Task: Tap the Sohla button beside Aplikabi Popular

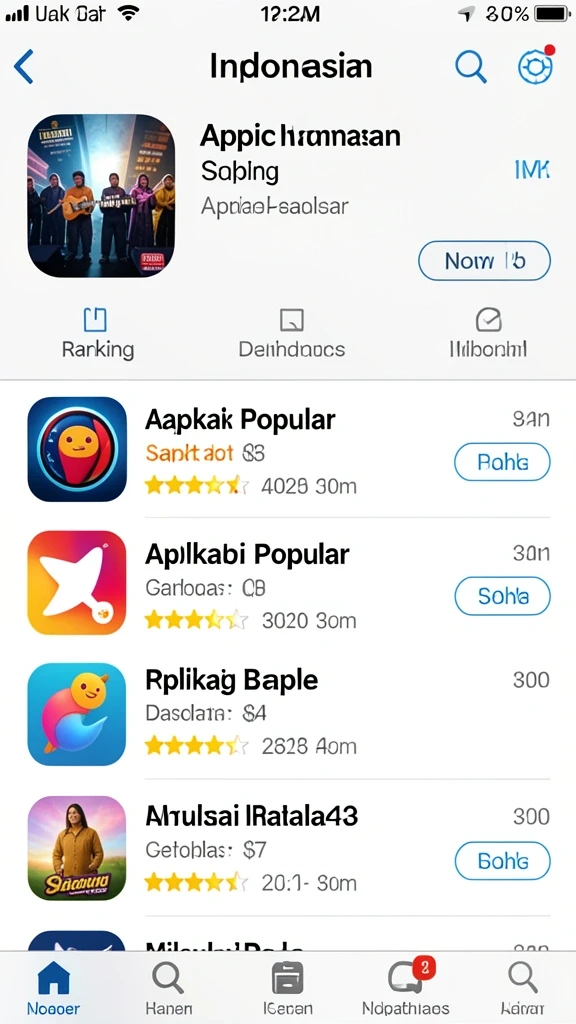Action: click(x=502, y=596)
